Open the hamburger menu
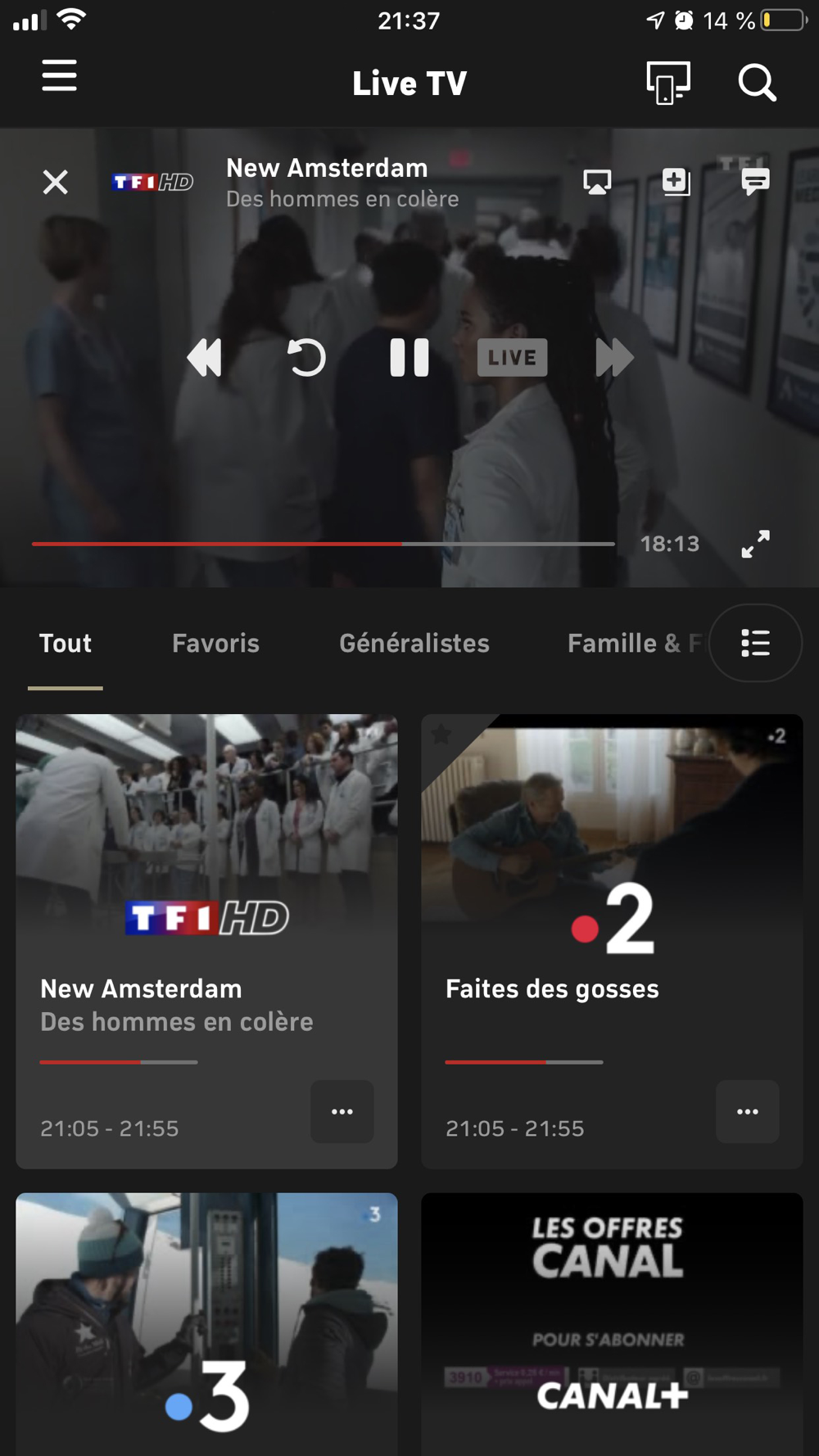The width and height of the screenshot is (819, 1456). (59, 76)
